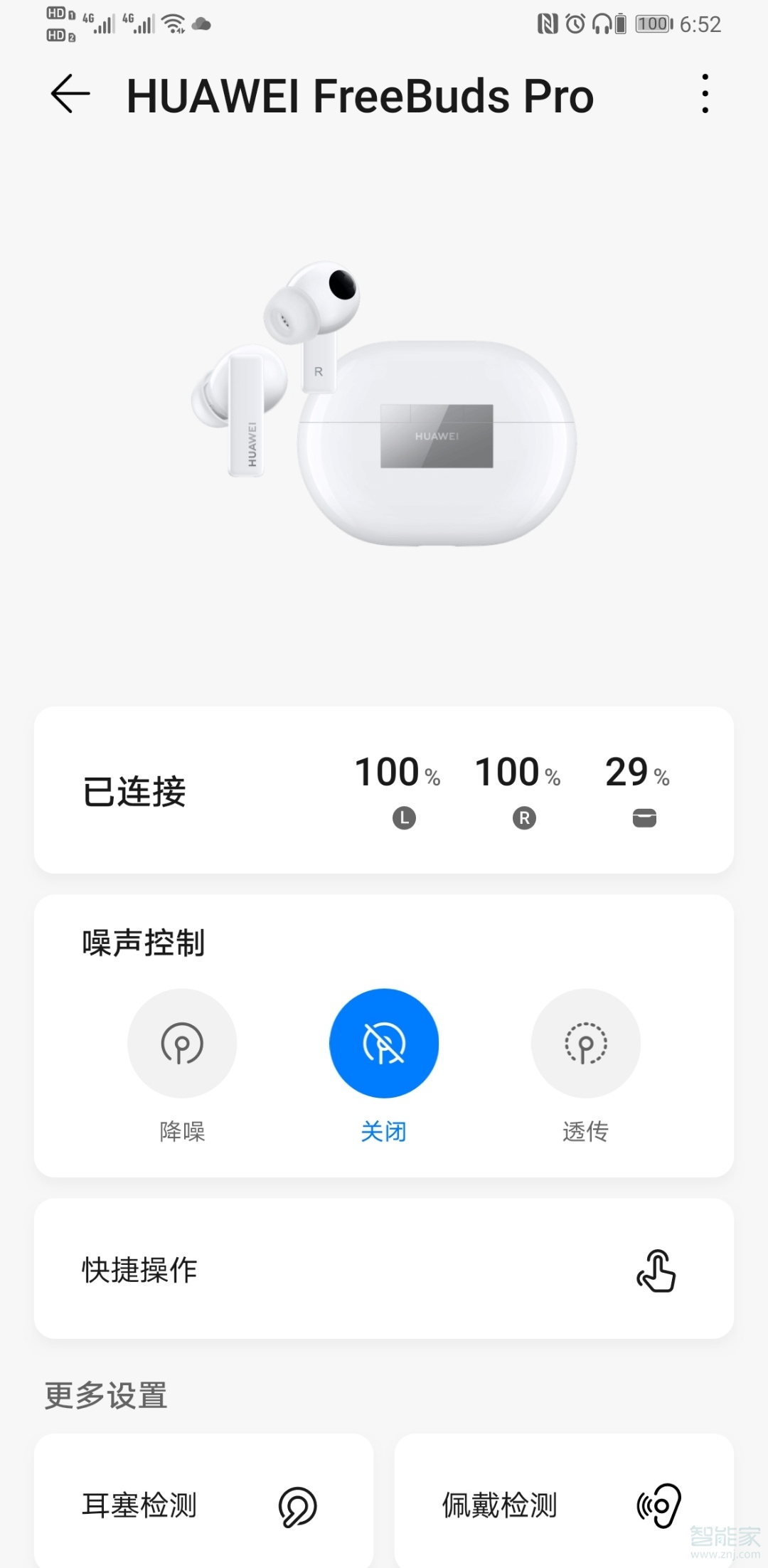
Task: Tap the charging case battery icon
Action: pos(644,817)
